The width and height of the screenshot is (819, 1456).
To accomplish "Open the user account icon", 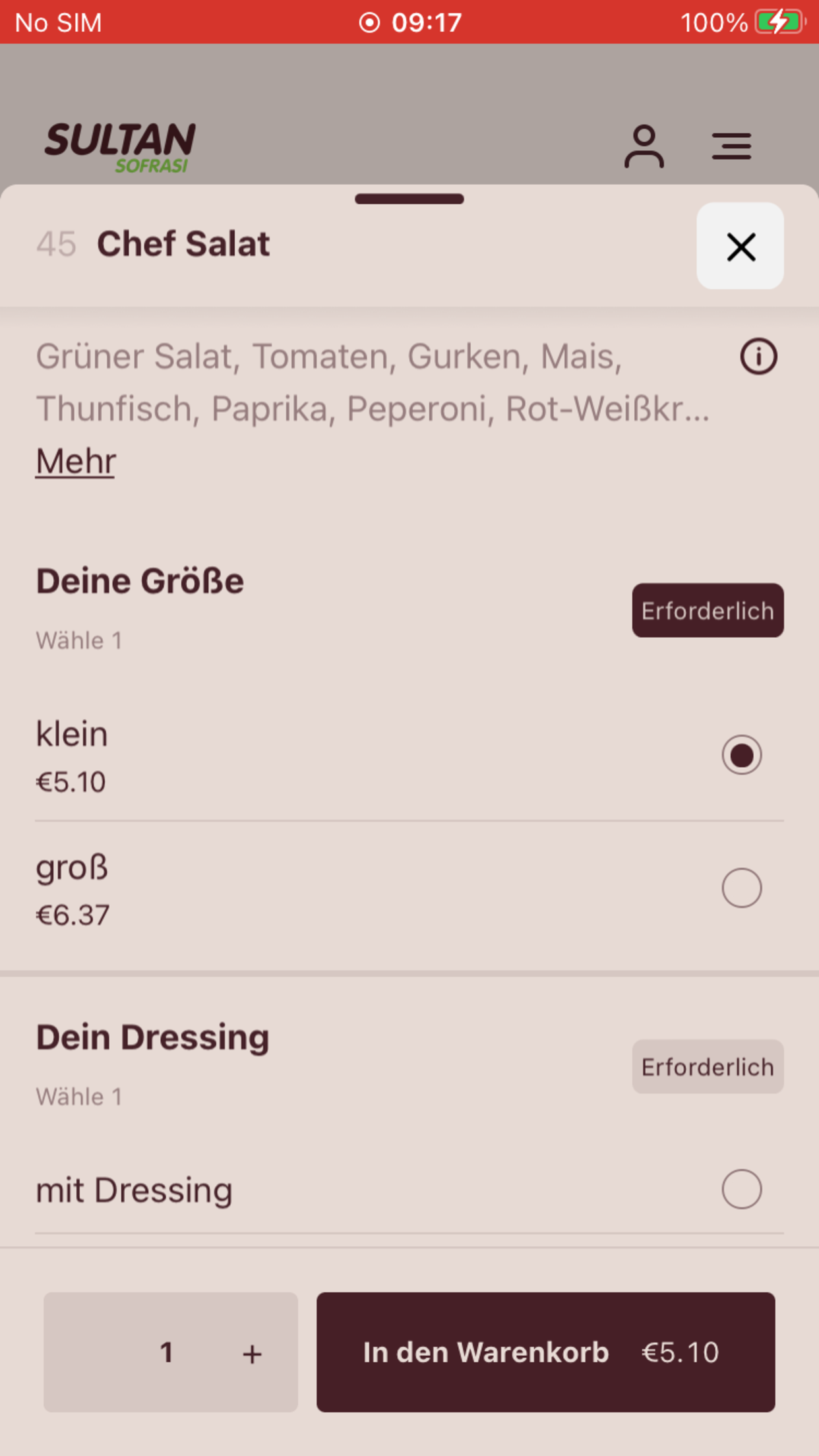I will (x=644, y=146).
